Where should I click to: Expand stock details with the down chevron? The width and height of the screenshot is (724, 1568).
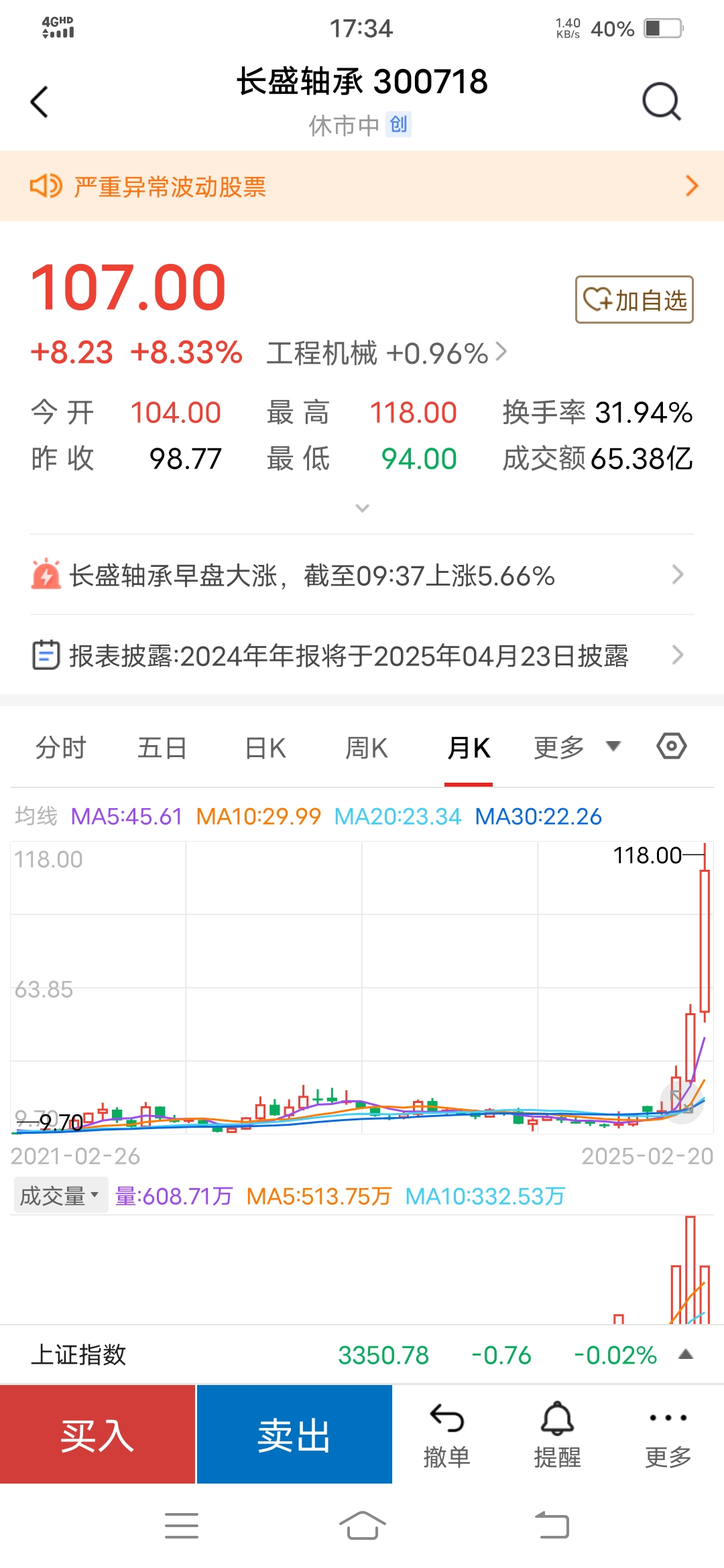pos(362,508)
